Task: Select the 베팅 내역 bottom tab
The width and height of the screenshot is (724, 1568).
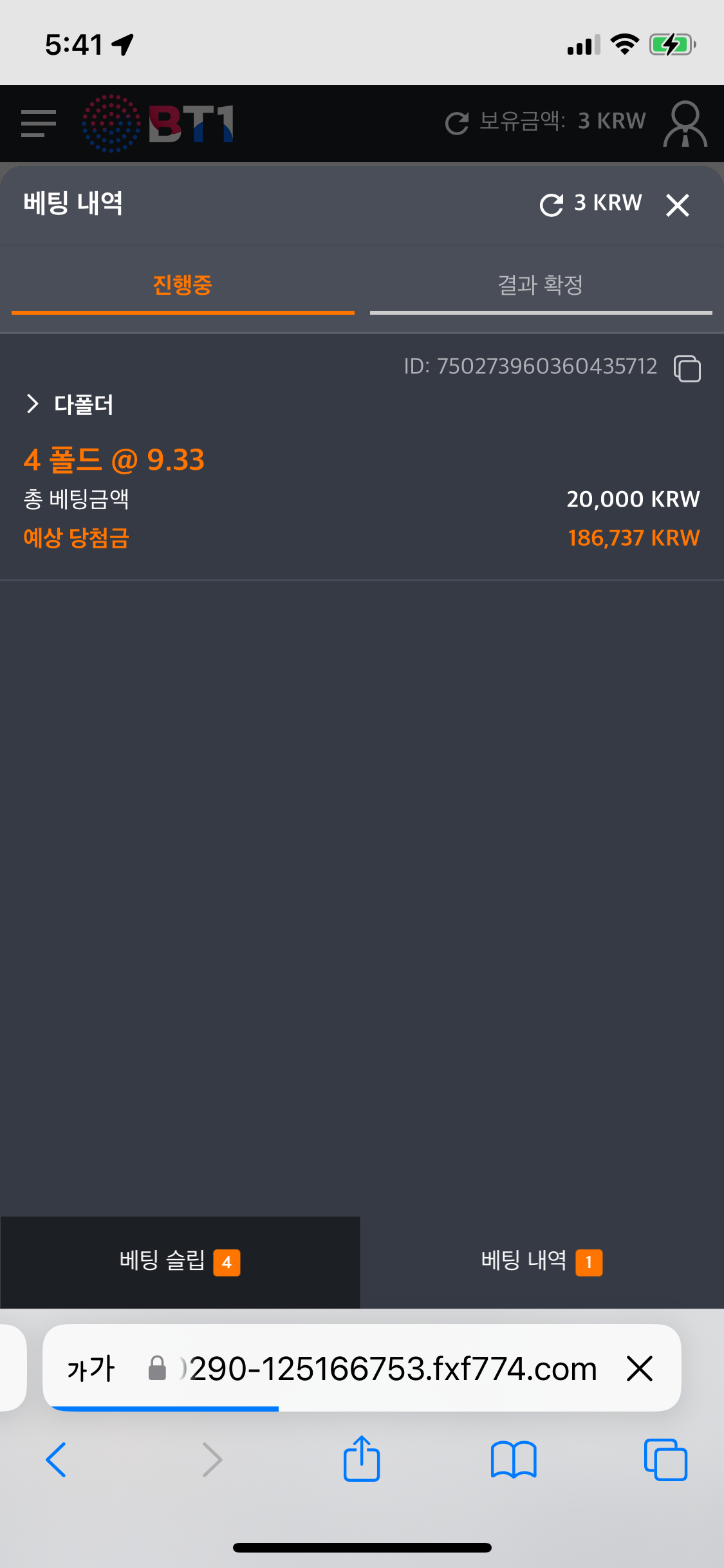Action: 541,1262
